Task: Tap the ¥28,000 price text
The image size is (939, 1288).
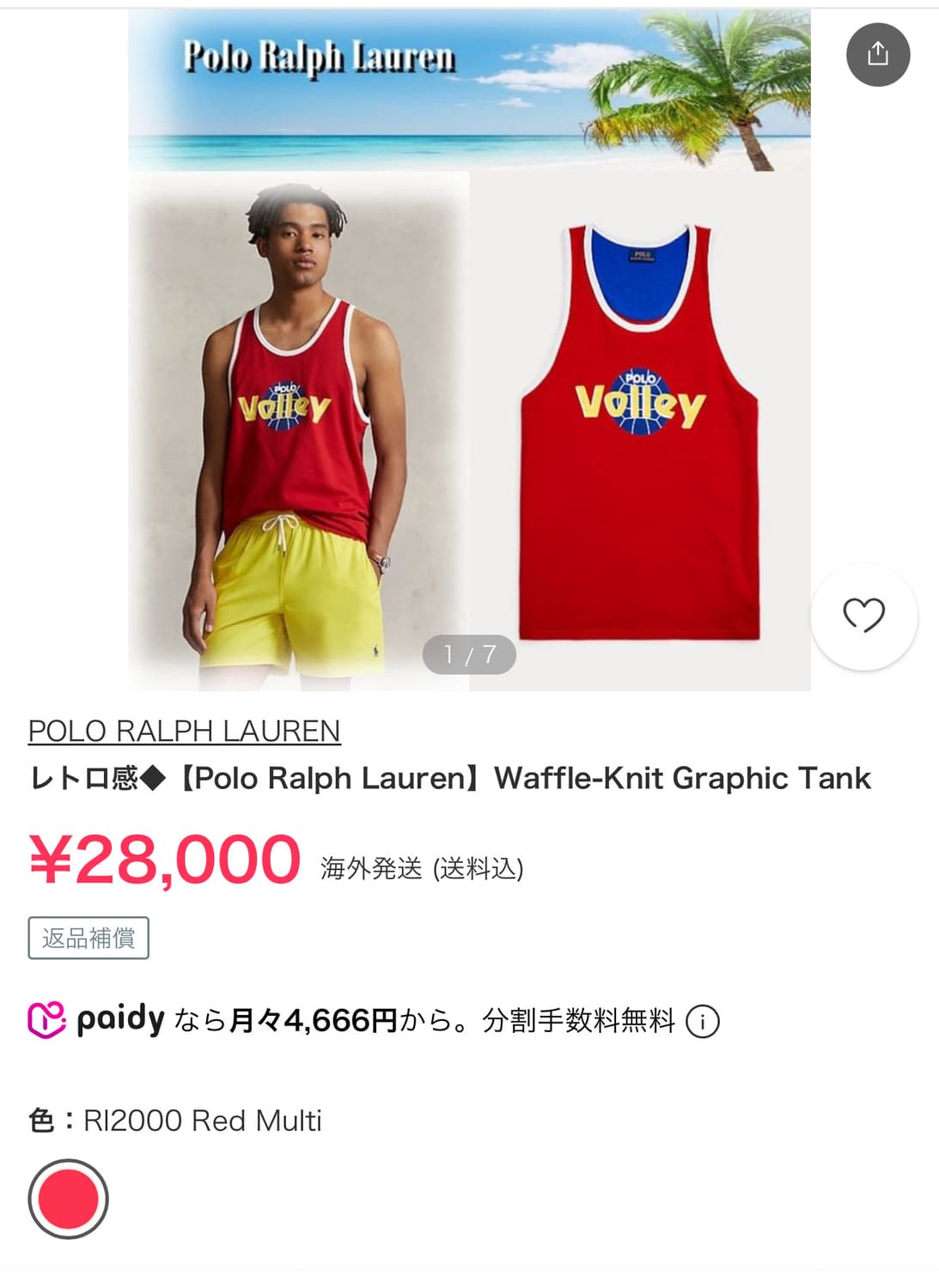Action: click(159, 857)
